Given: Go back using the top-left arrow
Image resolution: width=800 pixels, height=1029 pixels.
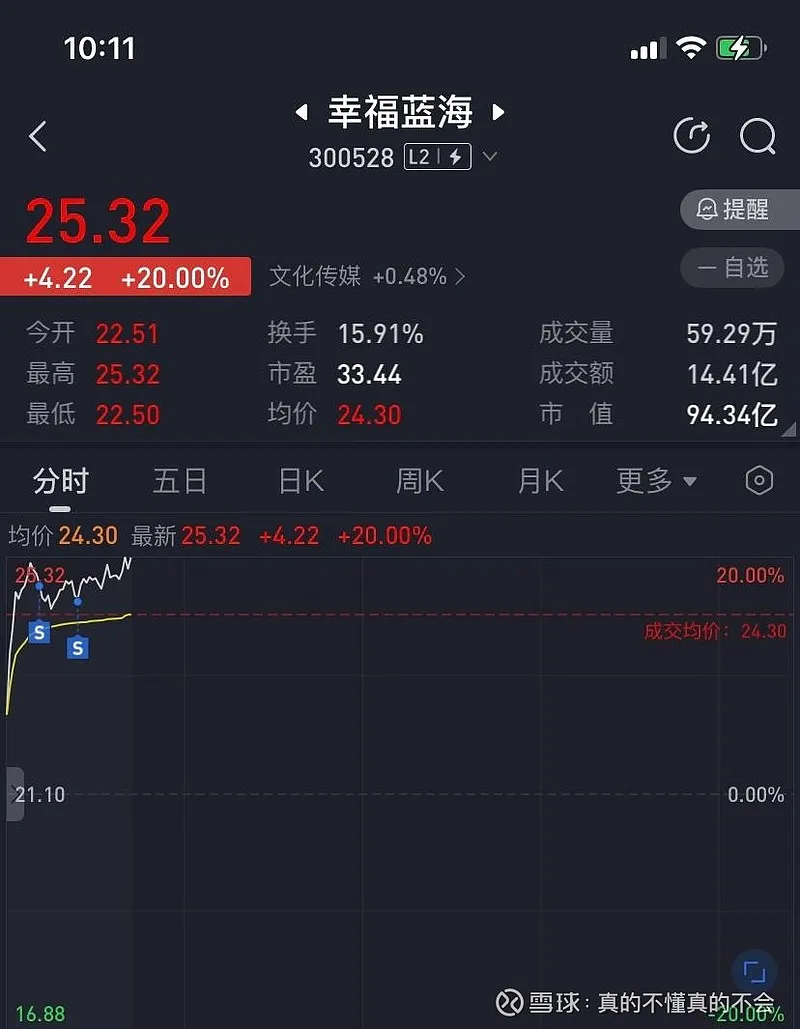Looking at the screenshot, I should (x=38, y=136).
